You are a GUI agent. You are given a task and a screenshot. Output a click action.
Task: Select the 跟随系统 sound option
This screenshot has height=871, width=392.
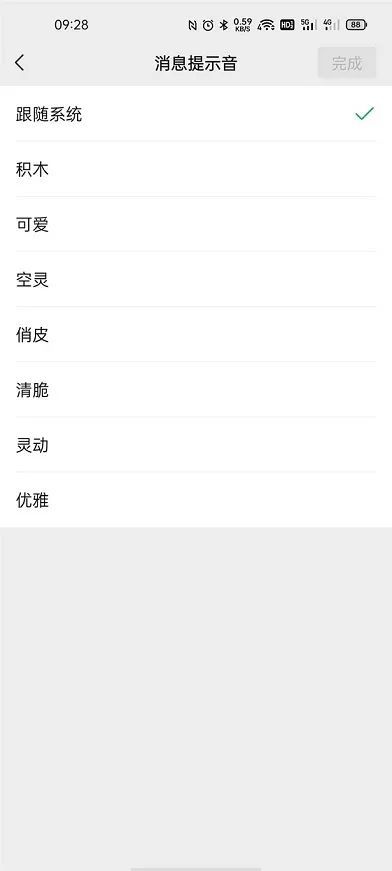(x=196, y=114)
